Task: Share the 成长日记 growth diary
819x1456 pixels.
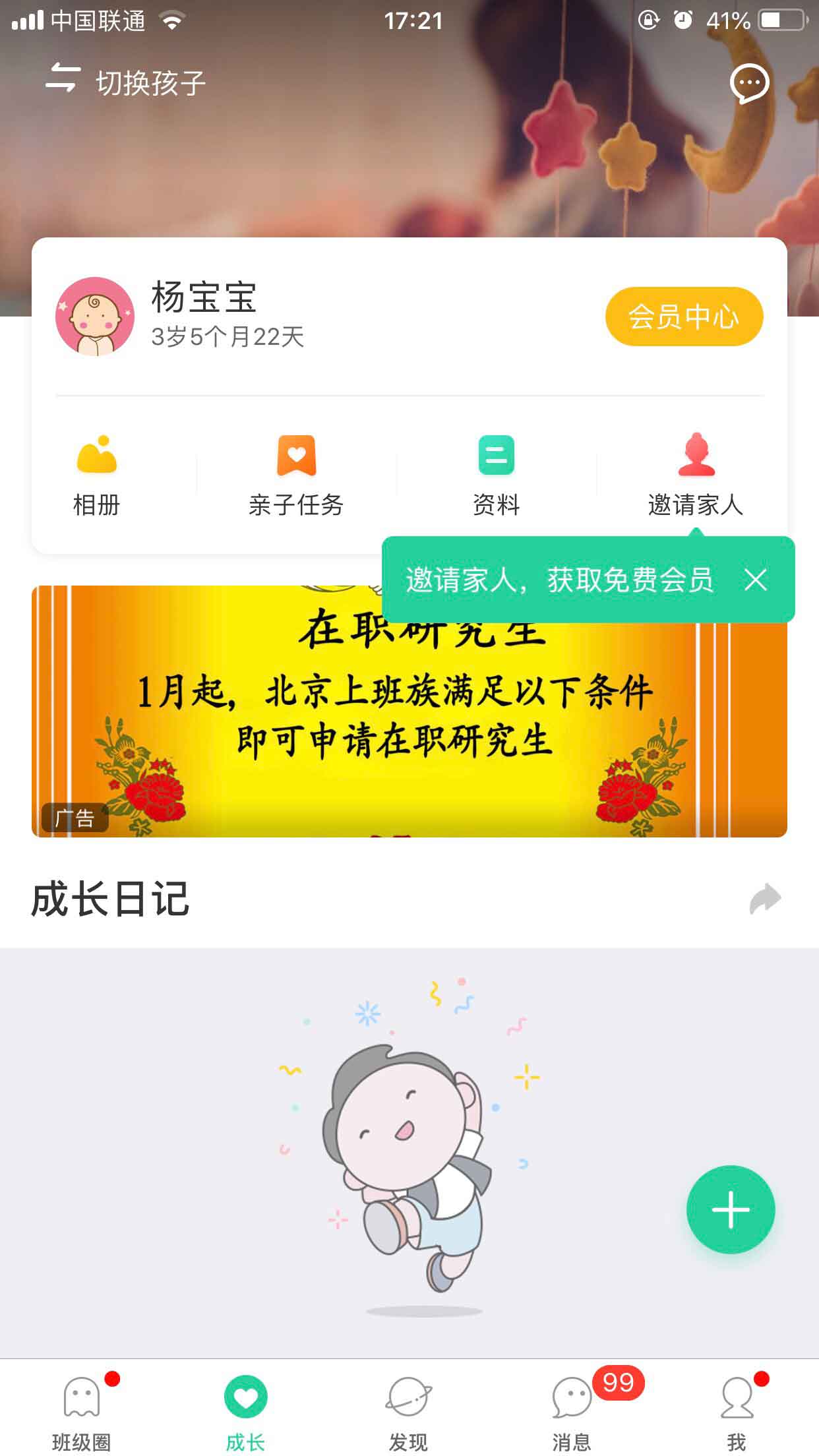Action: pyautogui.click(x=765, y=899)
